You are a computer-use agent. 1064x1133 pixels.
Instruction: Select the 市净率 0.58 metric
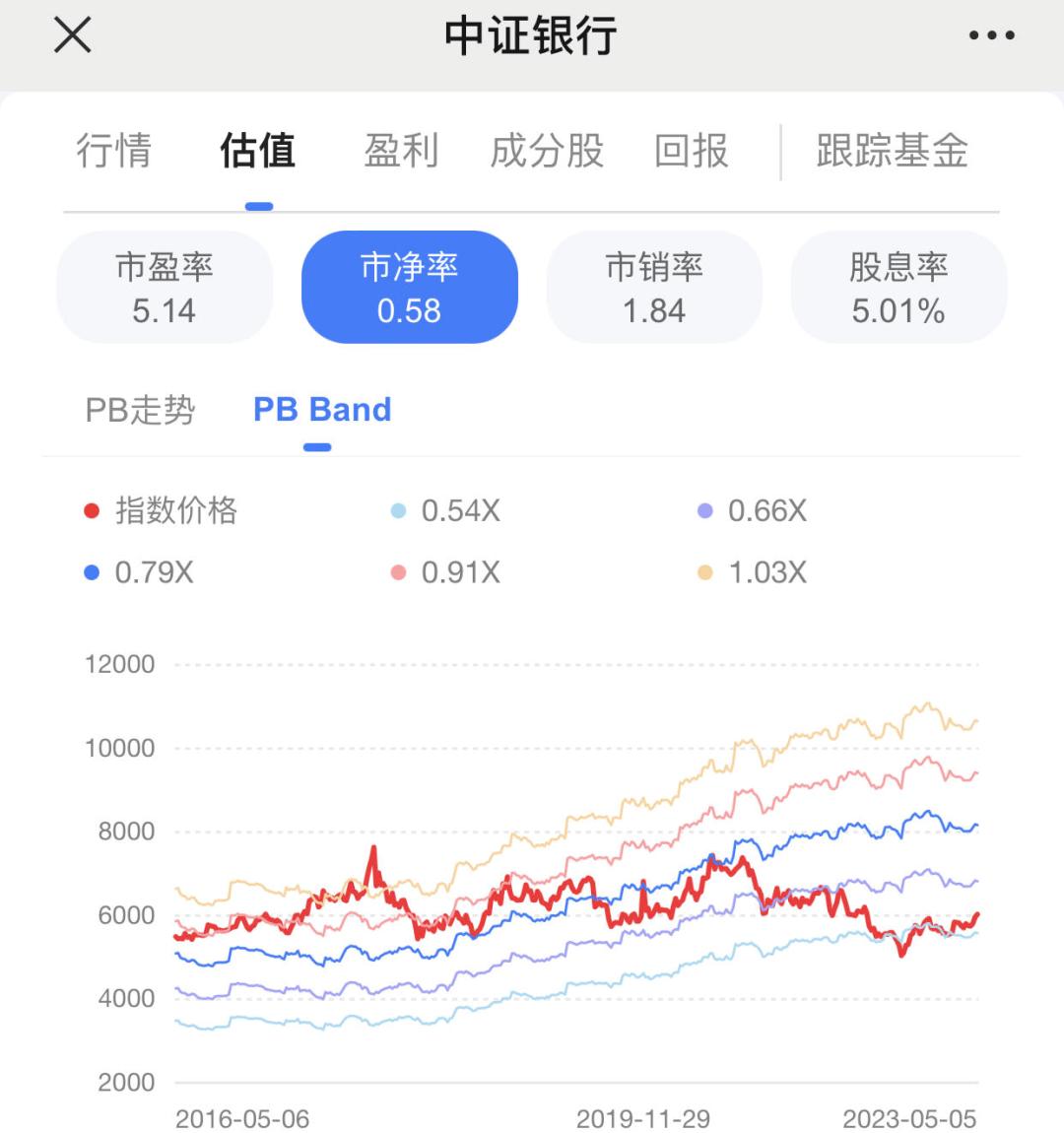pyautogui.click(x=409, y=287)
